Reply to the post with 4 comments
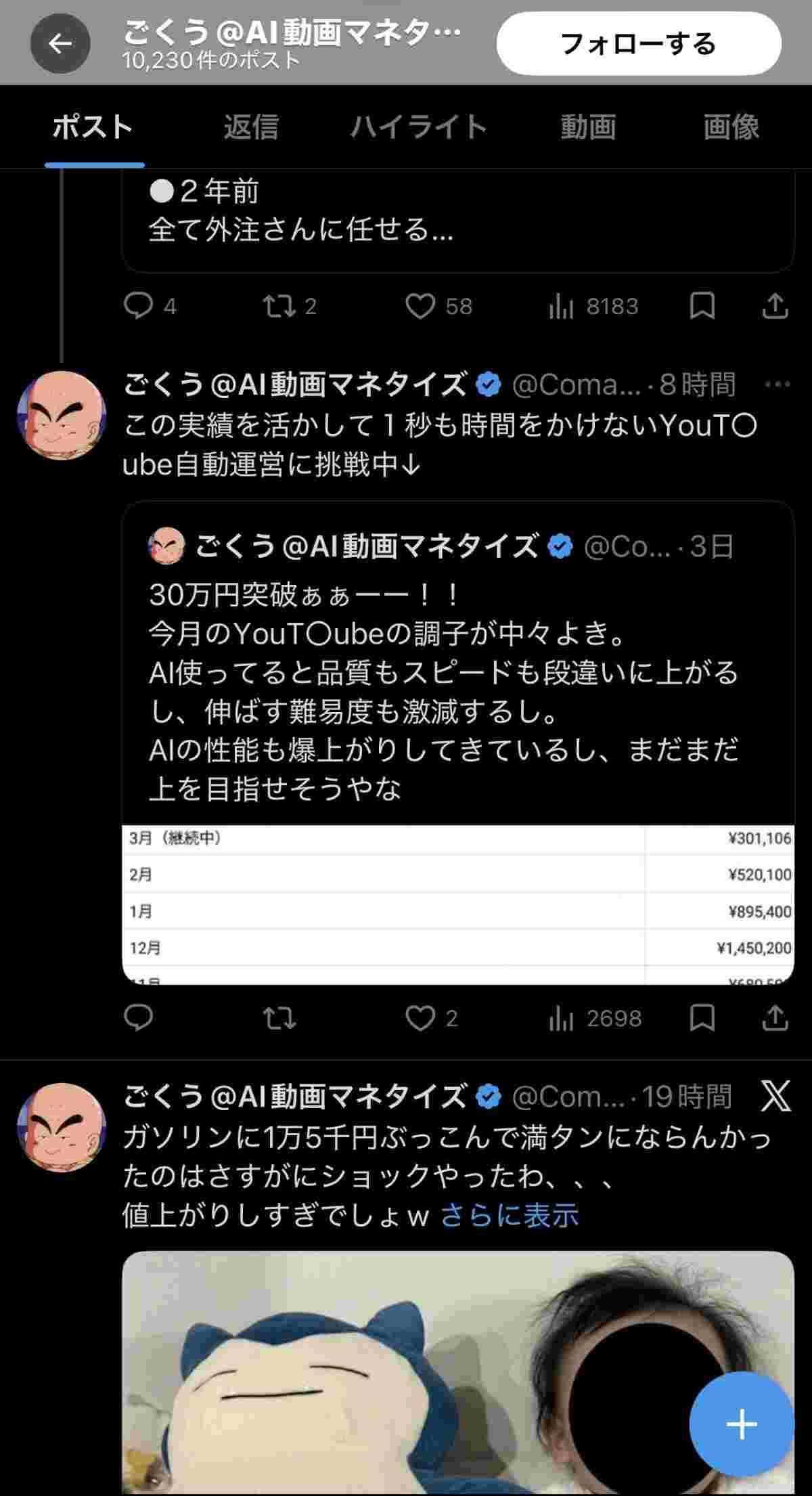 point(139,307)
